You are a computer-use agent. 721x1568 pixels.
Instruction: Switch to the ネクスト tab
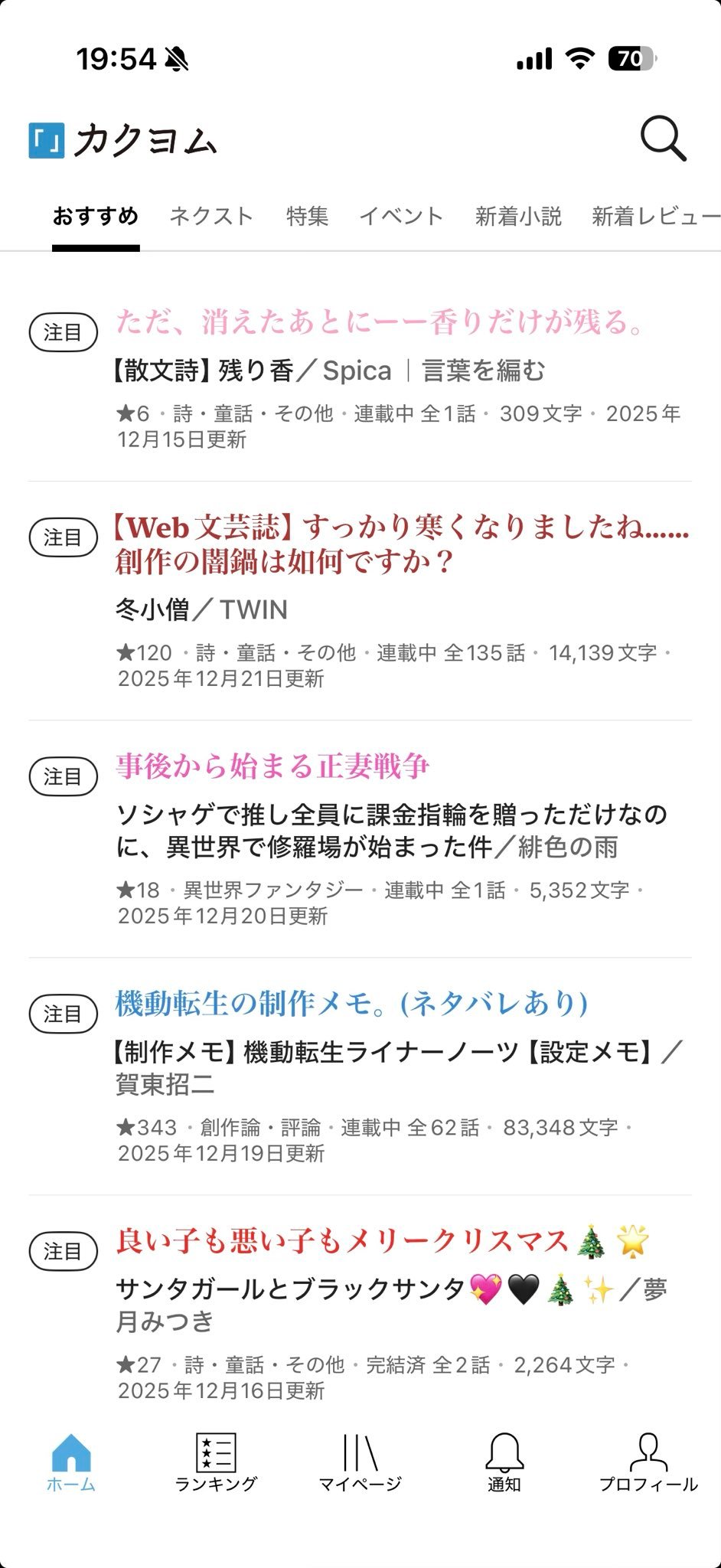[211, 217]
